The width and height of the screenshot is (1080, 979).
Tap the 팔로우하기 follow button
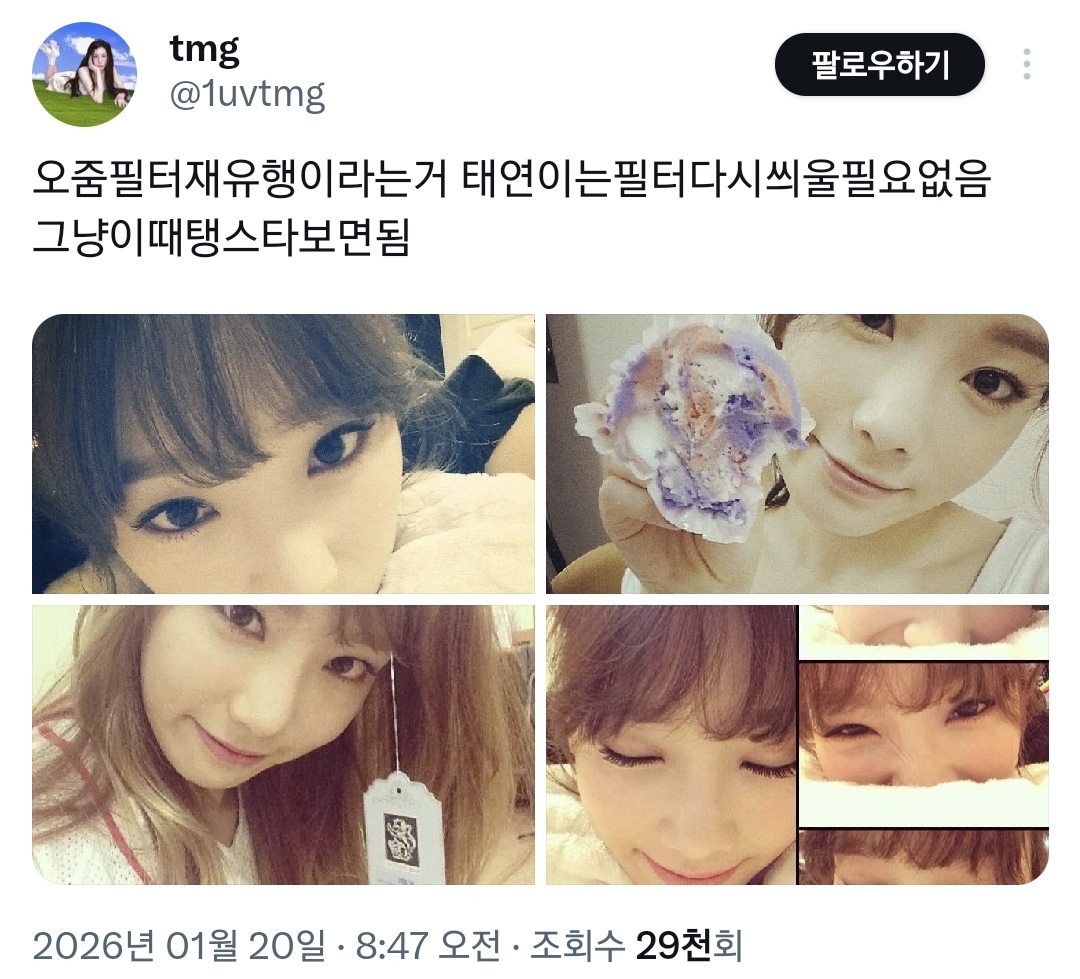click(879, 66)
